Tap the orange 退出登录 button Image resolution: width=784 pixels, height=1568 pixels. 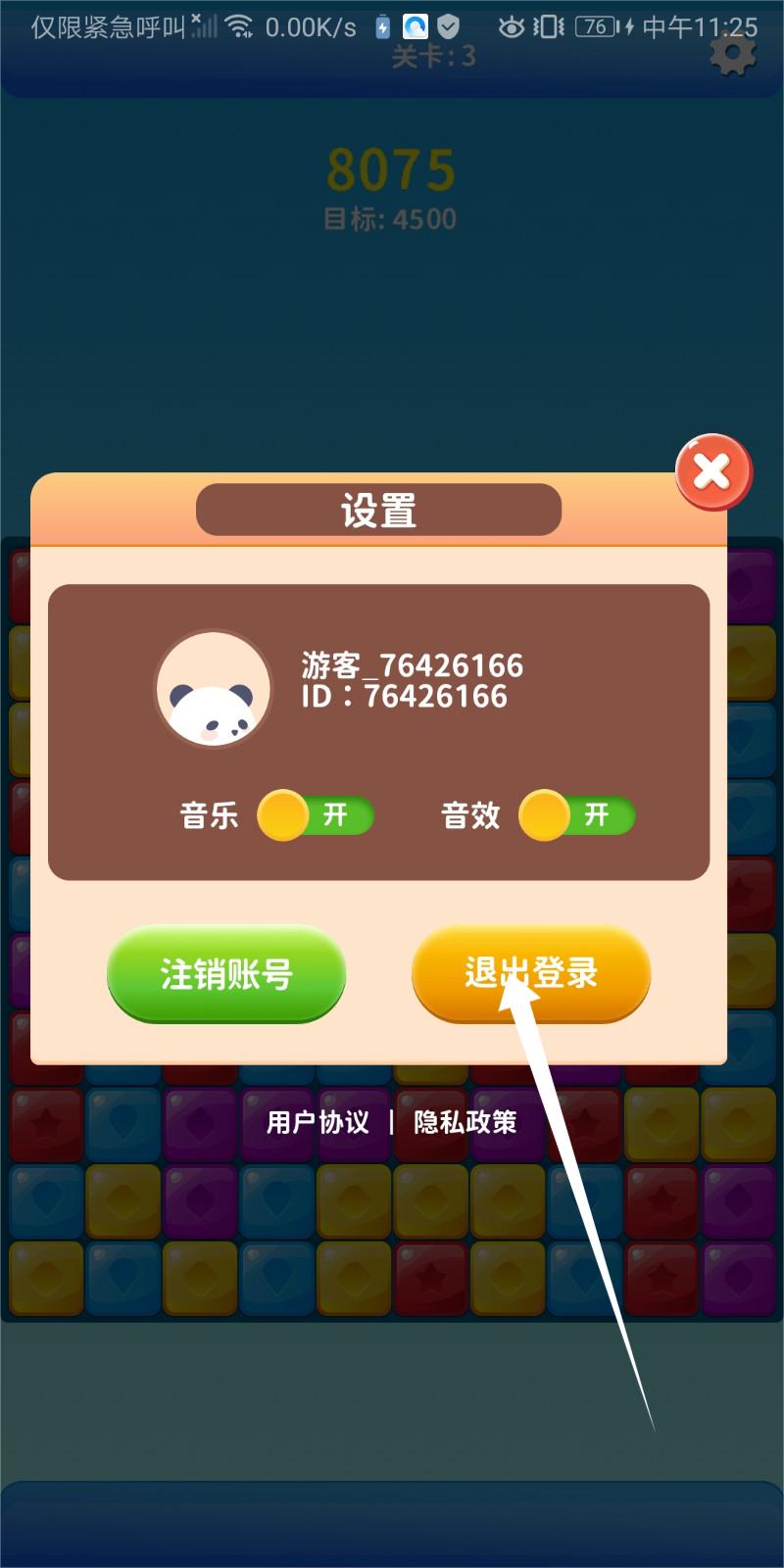tap(531, 973)
